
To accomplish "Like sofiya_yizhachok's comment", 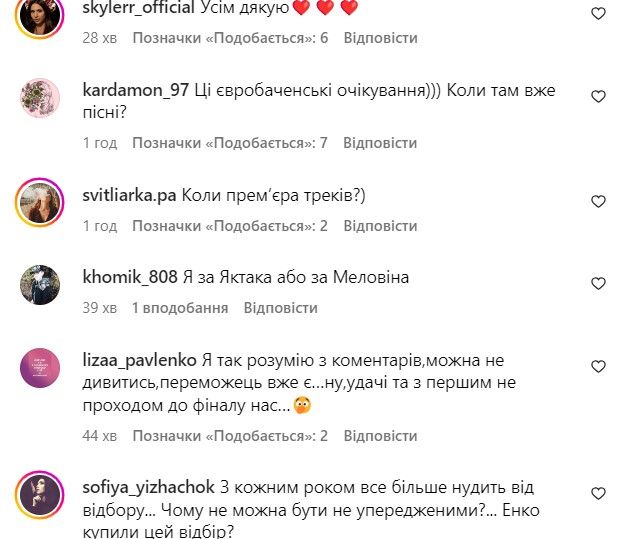I will point(598,494).
